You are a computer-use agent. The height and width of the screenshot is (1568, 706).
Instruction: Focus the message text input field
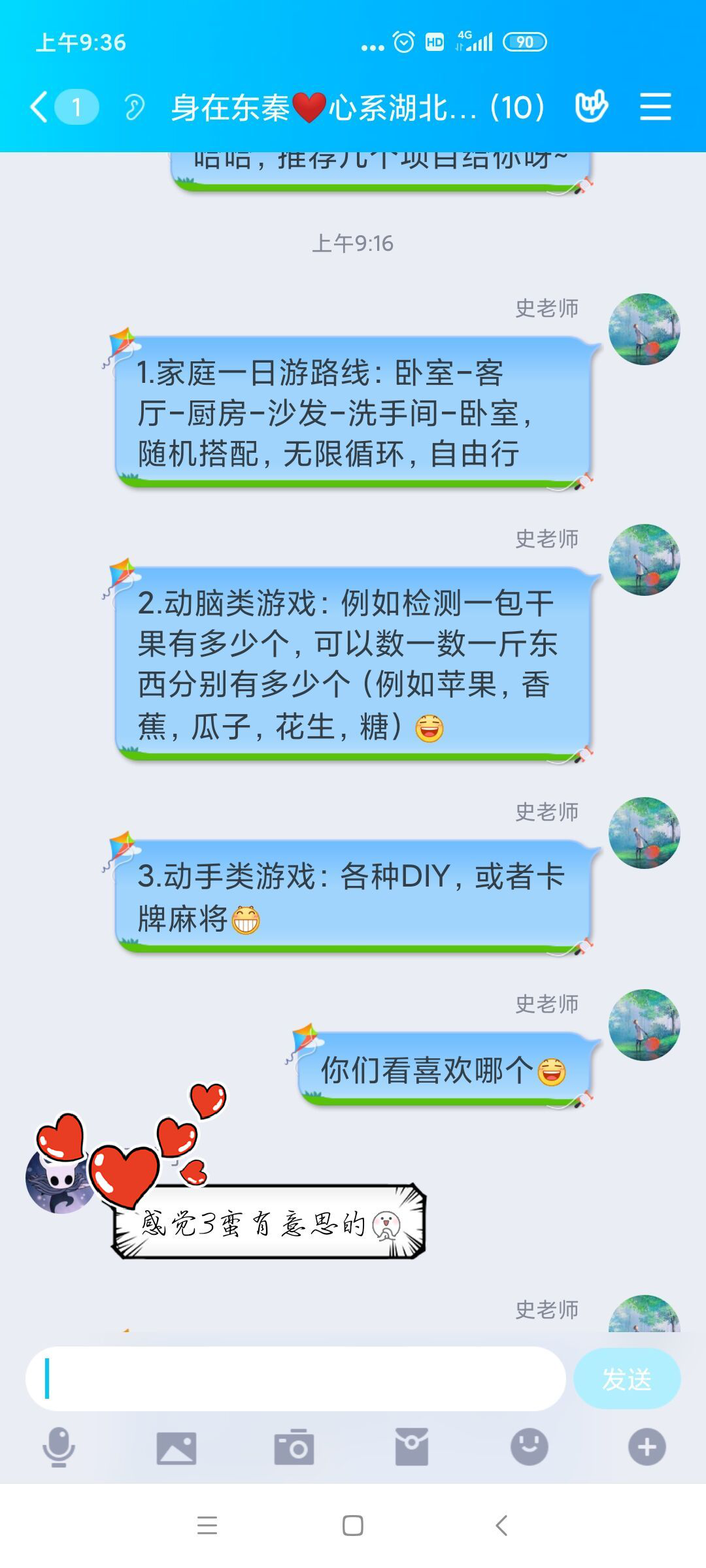click(x=294, y=1379)
